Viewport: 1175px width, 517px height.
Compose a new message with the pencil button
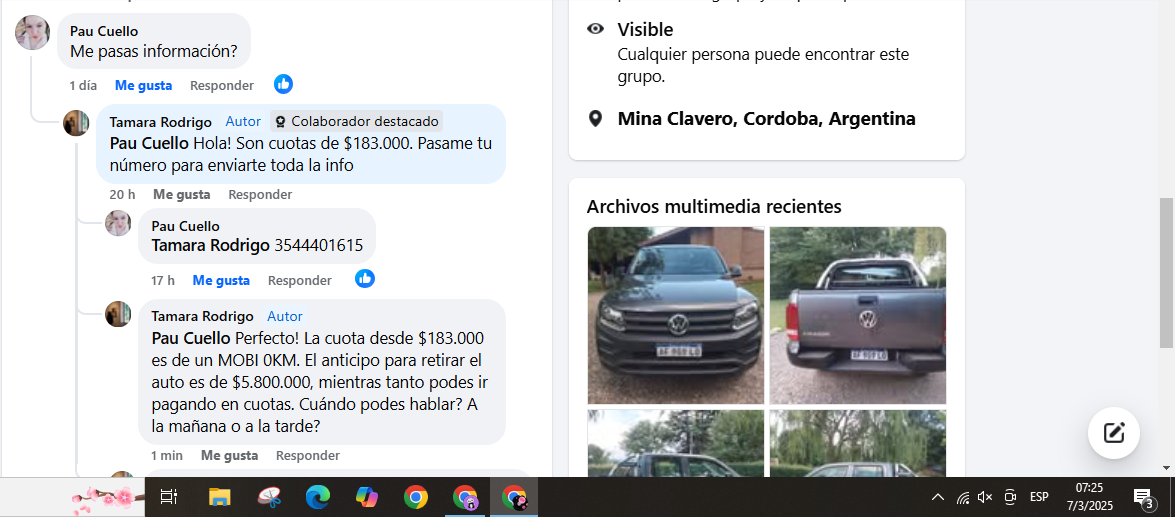click(x=1114, y=433)
